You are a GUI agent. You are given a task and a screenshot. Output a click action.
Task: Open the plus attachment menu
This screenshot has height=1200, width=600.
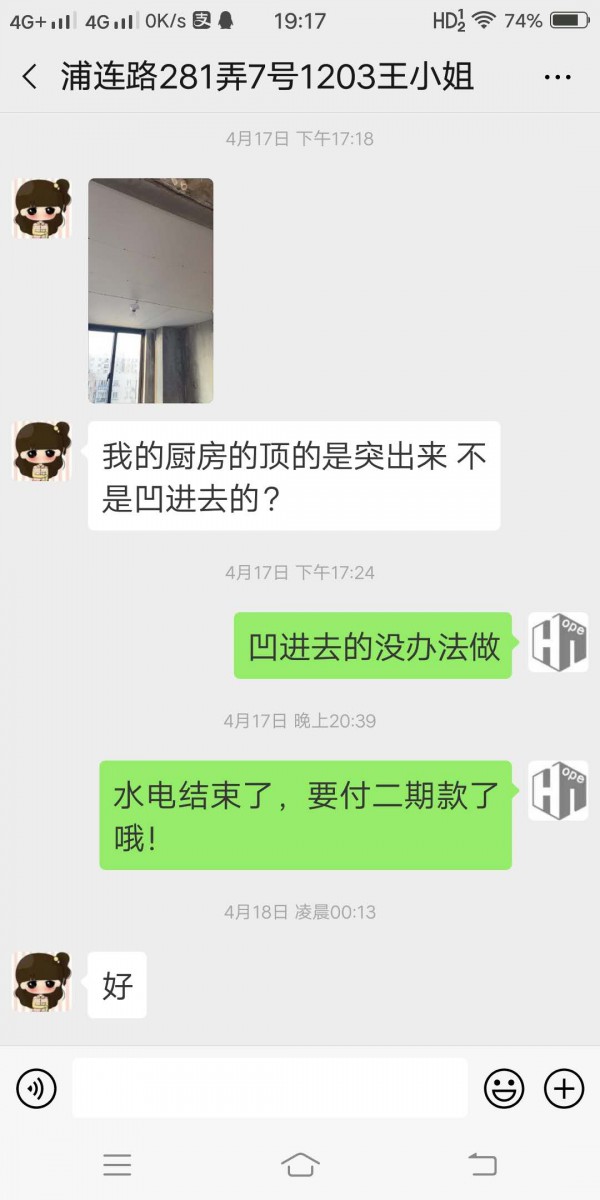point(563,1088)
